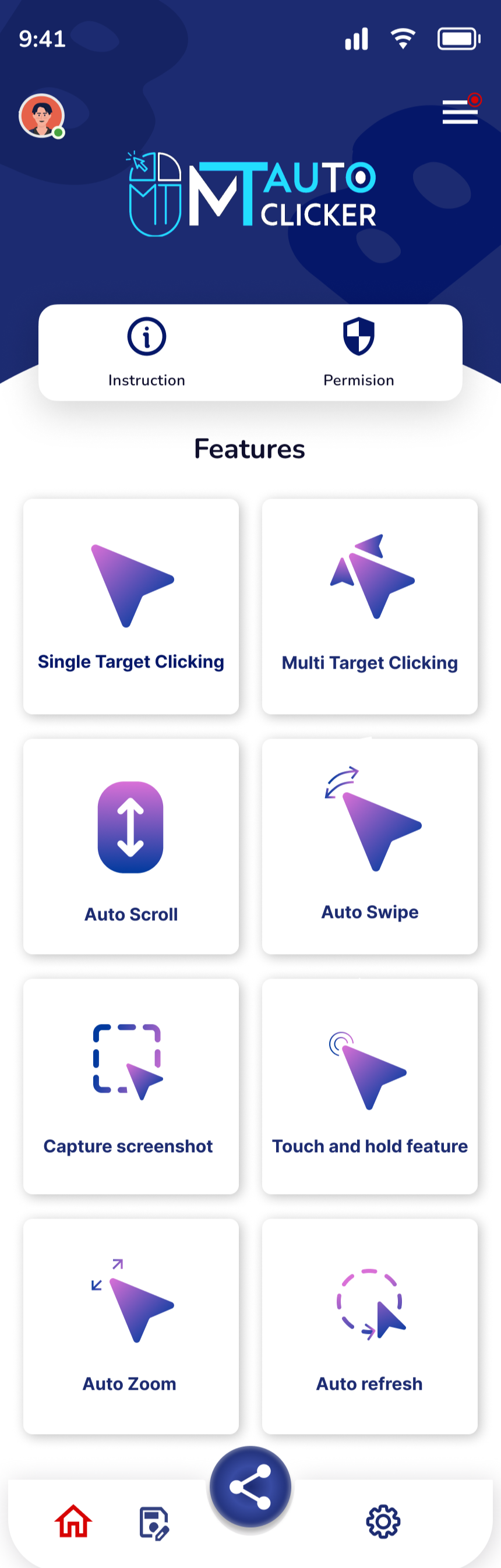Tap the floating share button
The height and width of the screenshot is (1568, 501).
click(250, 1486)
